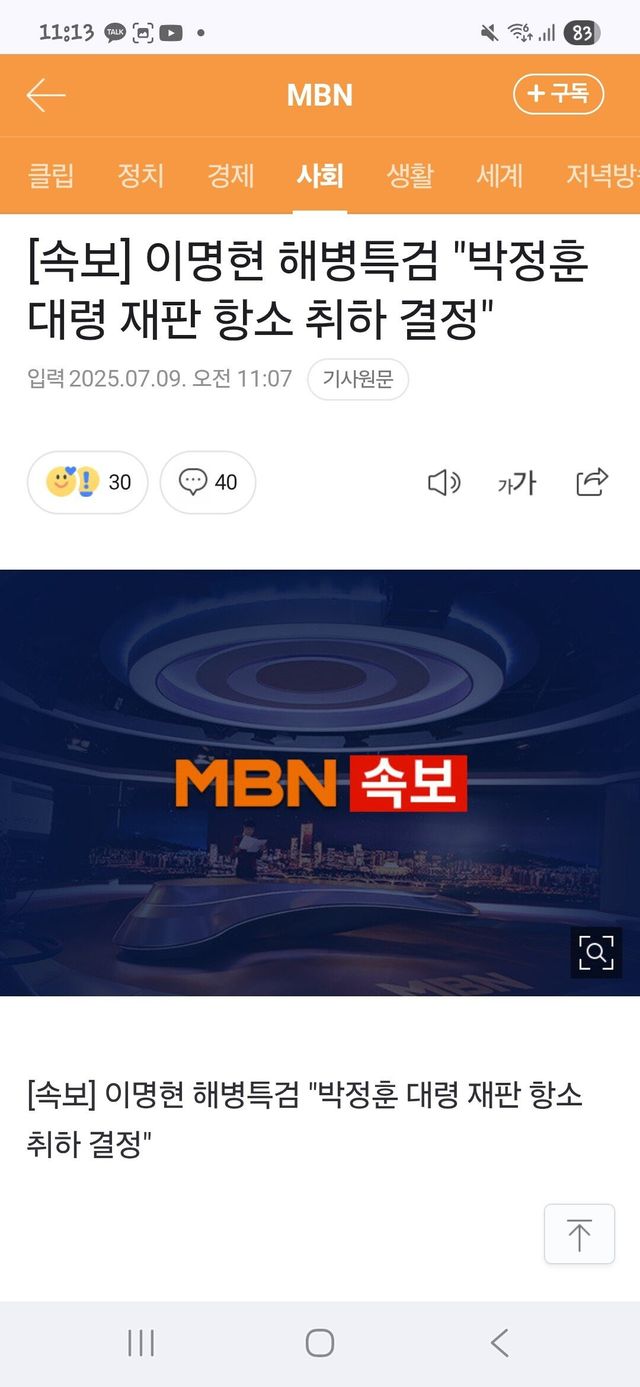Go to home screen via navigation bar
This screenshot has width=640, height=1387.
(320, 1343)
